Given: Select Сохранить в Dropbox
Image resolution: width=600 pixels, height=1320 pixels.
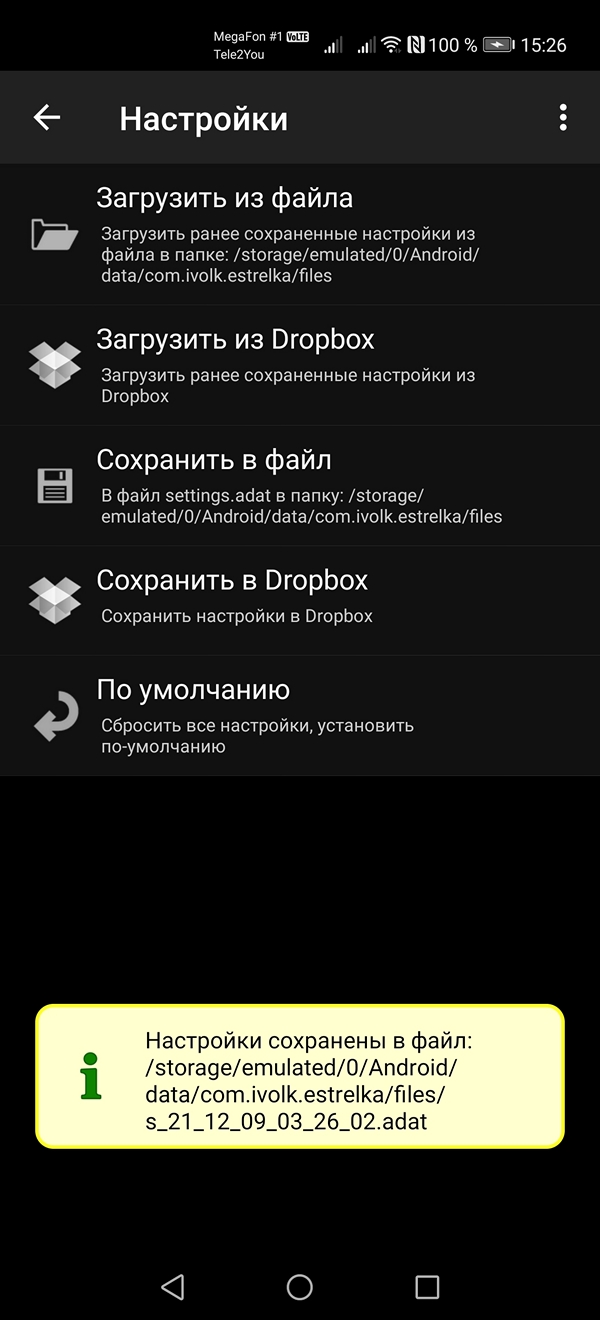Looking at the screenshot, I should [300, 598].
